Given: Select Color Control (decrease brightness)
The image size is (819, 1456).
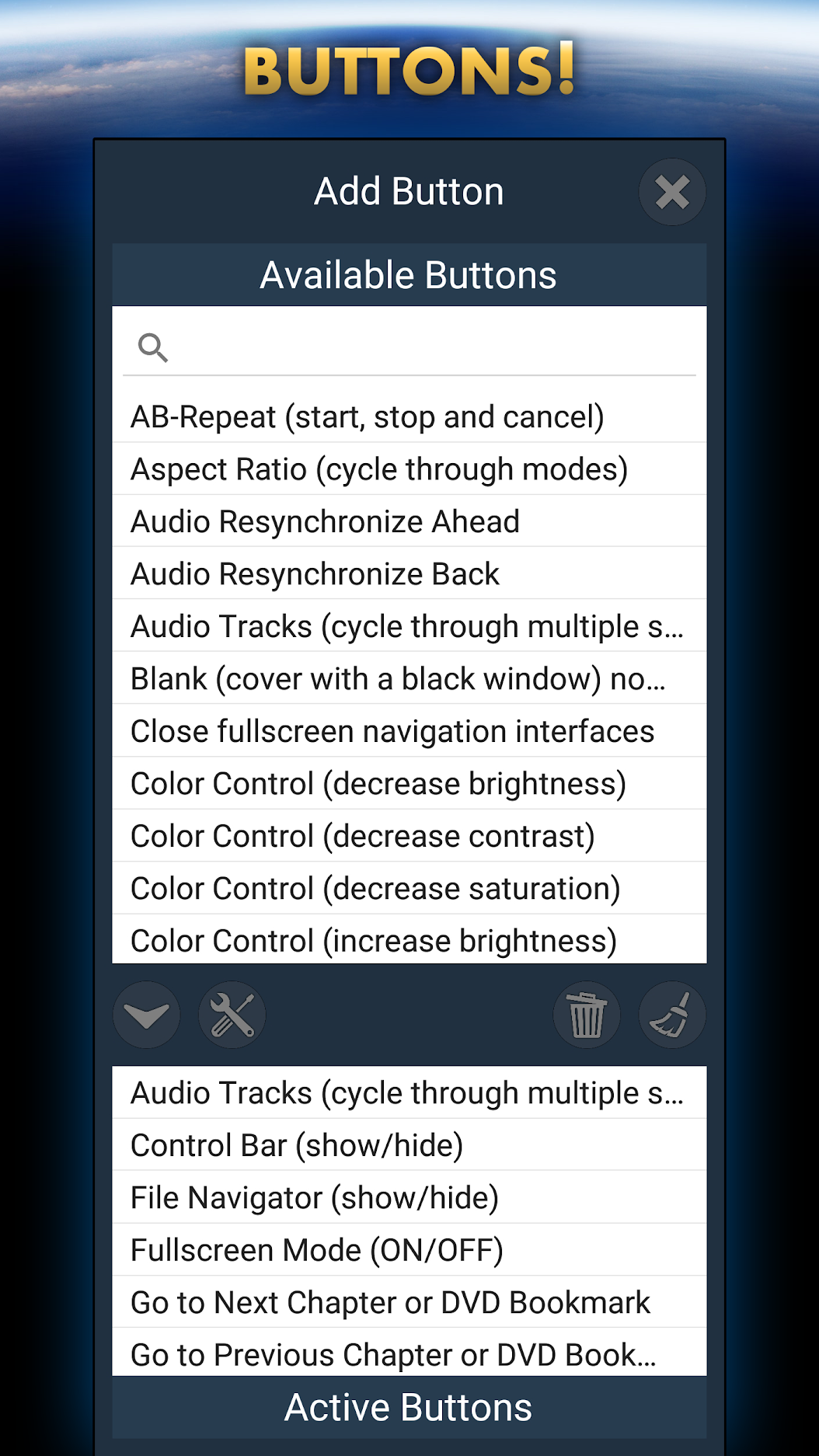Looking at the screenshot, I should (x=410, y=784).
